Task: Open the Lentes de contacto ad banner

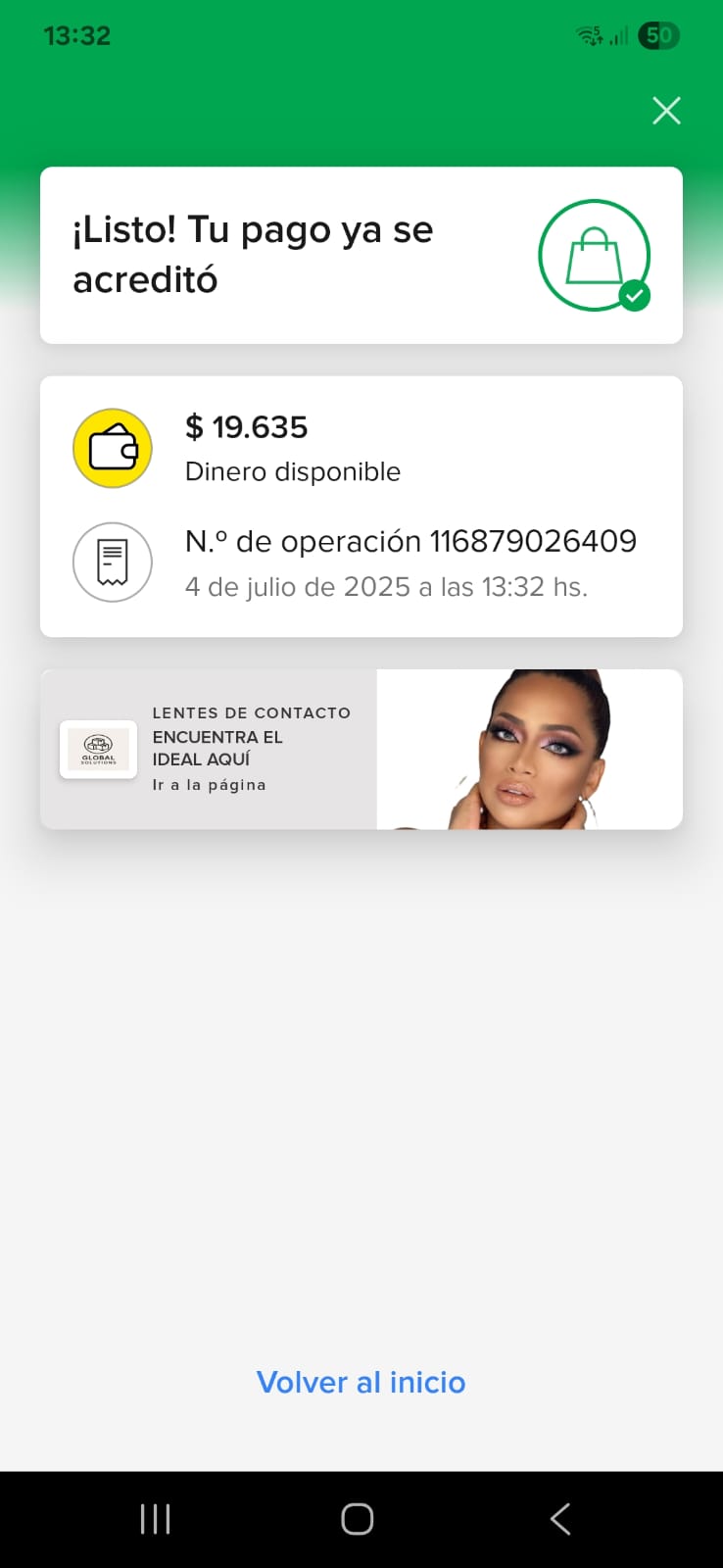Action: click(x=361, y=750)
